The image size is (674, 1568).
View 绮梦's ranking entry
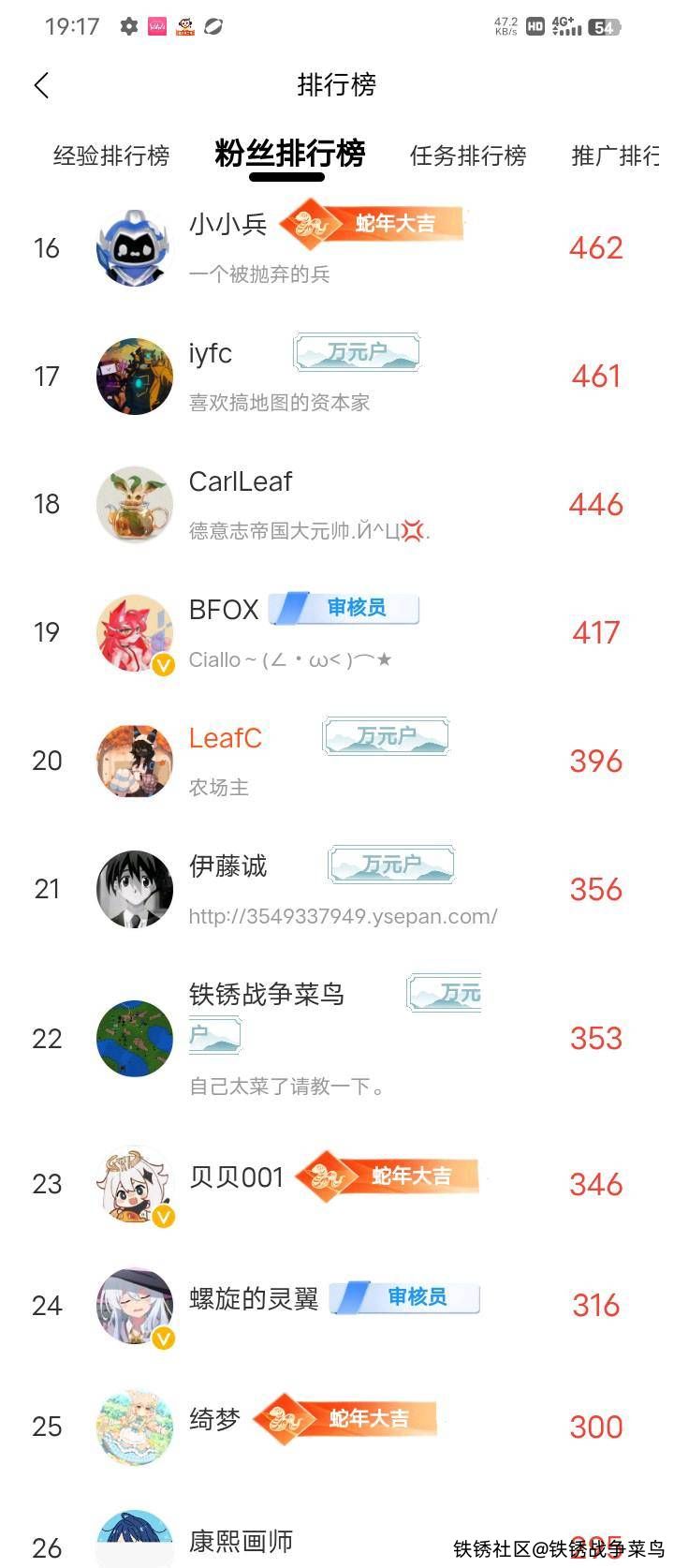coord(215,1420)
